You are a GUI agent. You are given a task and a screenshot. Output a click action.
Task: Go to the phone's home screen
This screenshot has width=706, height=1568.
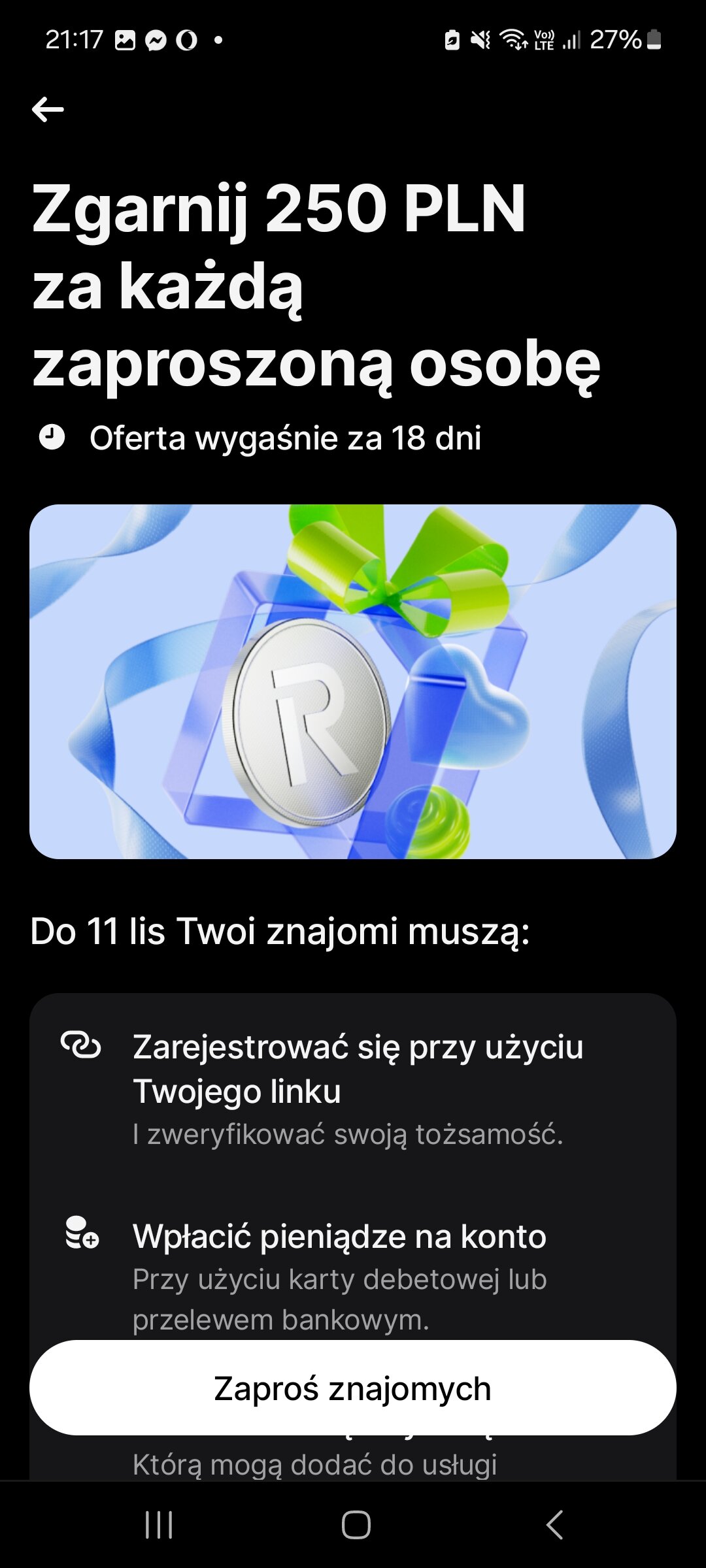coord(356,1525)
